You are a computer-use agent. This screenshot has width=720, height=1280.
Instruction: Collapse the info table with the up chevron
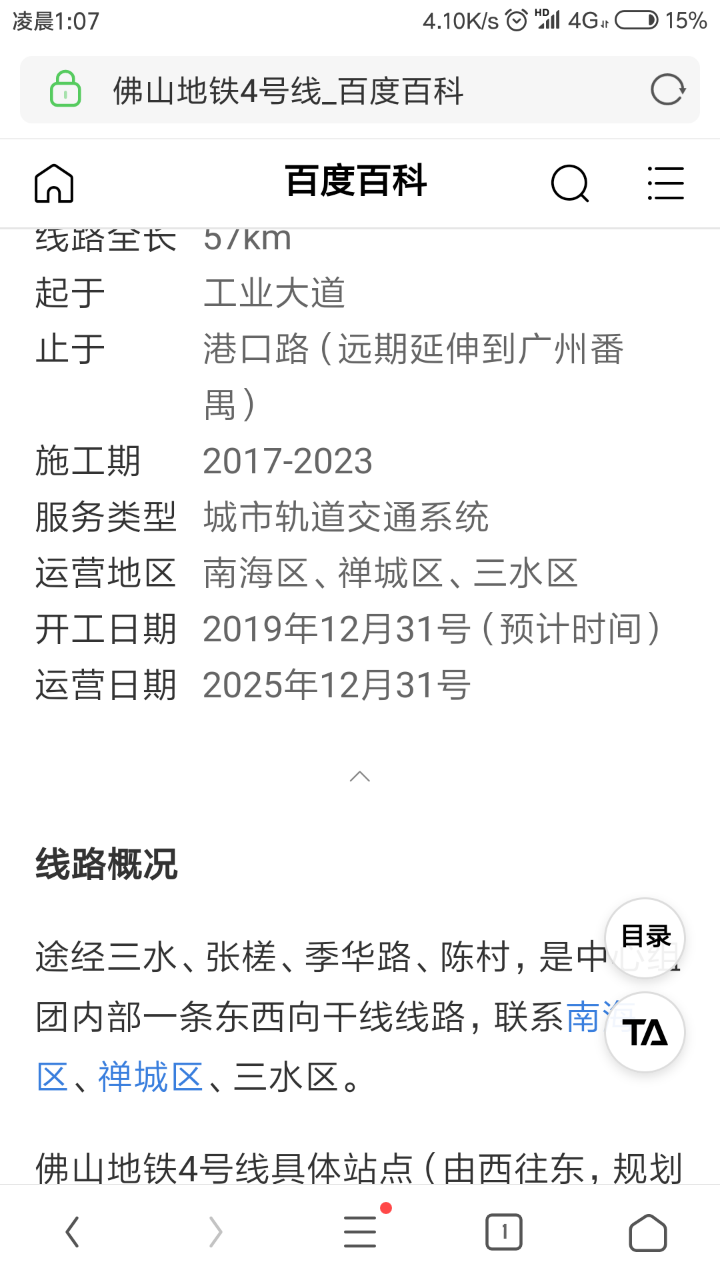pos(360,776)
